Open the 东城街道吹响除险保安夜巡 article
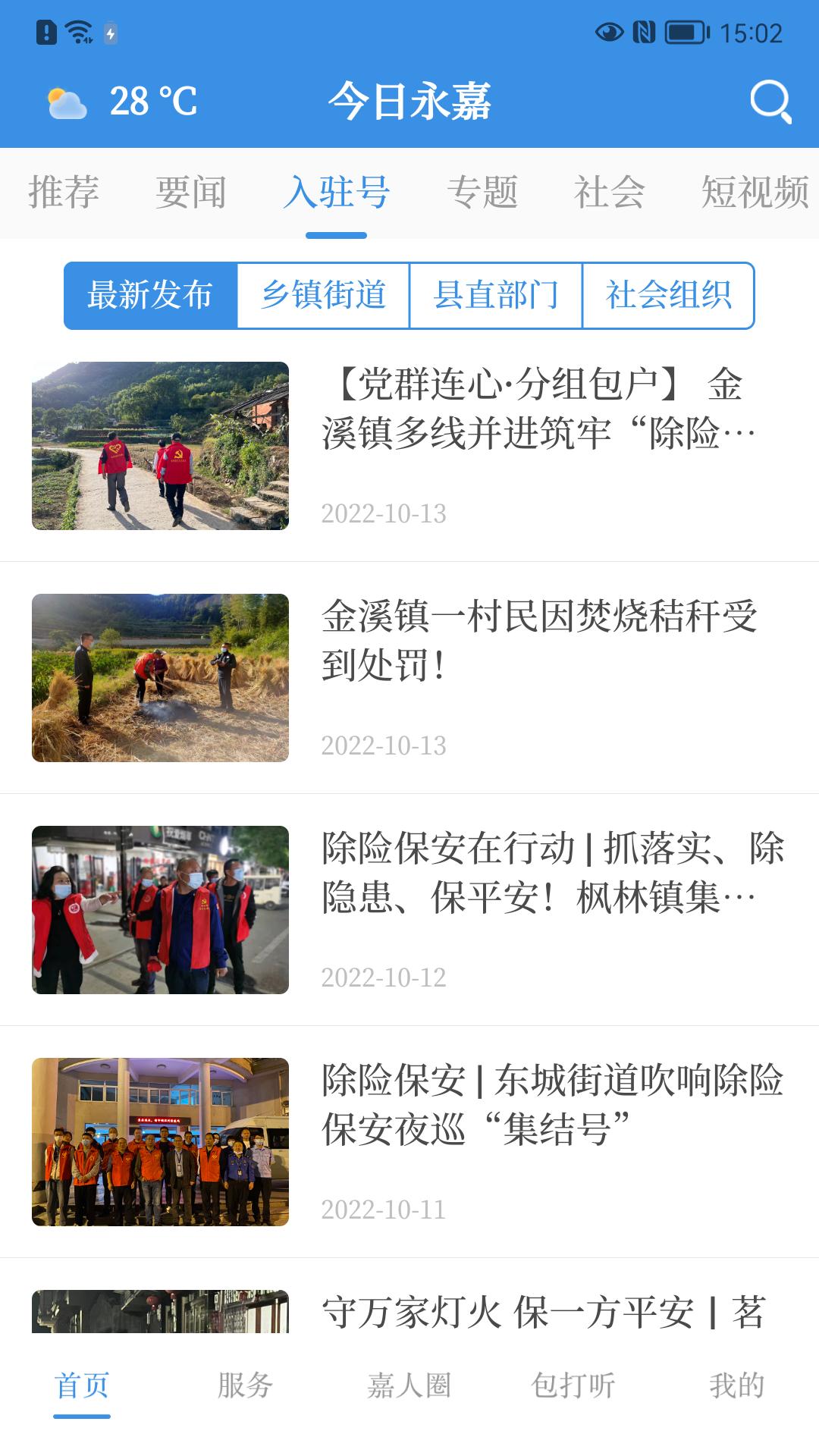The image size is (819, 1456). pos(538,1105)
